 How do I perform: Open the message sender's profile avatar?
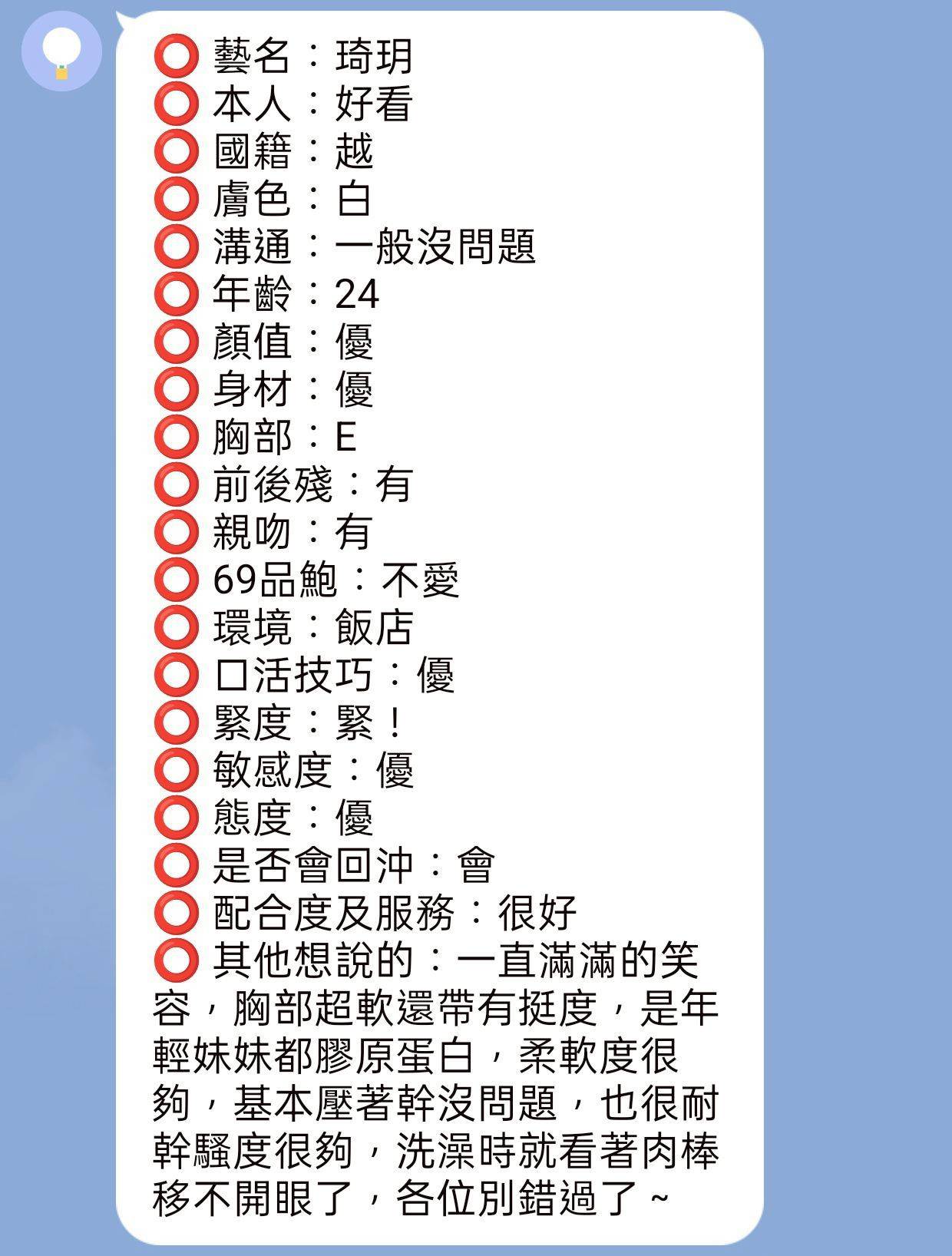pyautogui.click(x=61, y=51)
